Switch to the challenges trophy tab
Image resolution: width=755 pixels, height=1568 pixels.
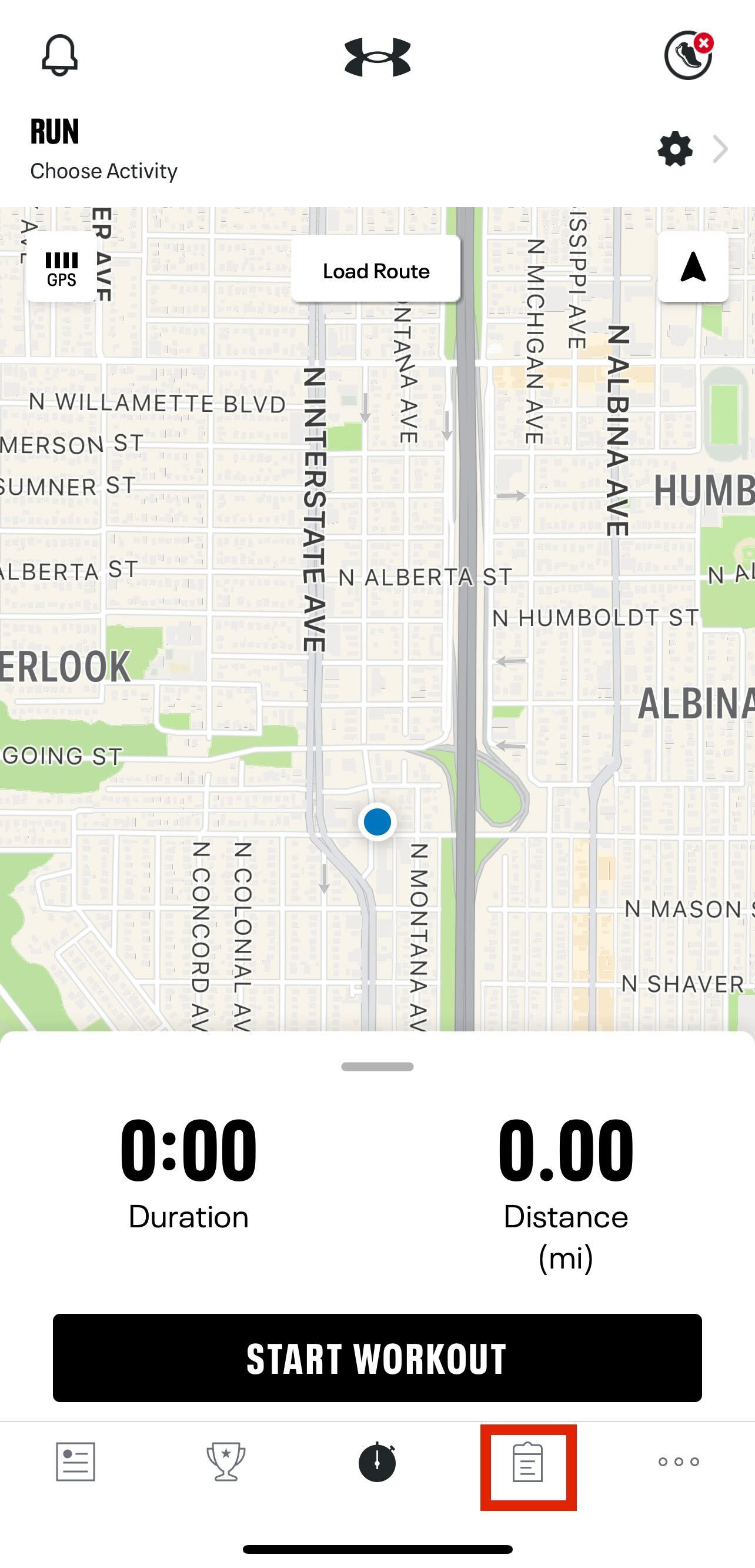point(226,1462)
